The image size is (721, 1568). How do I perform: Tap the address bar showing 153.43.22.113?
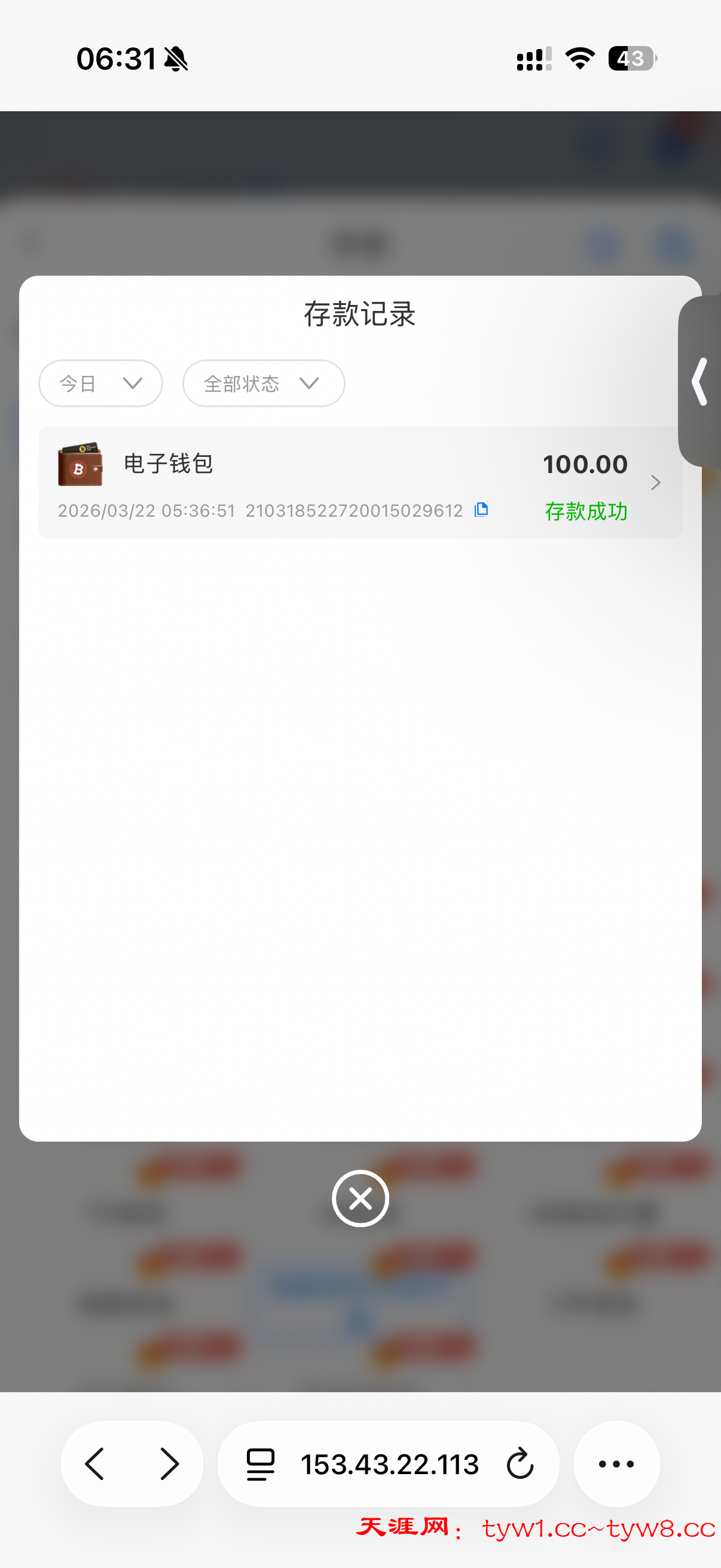389,1464
